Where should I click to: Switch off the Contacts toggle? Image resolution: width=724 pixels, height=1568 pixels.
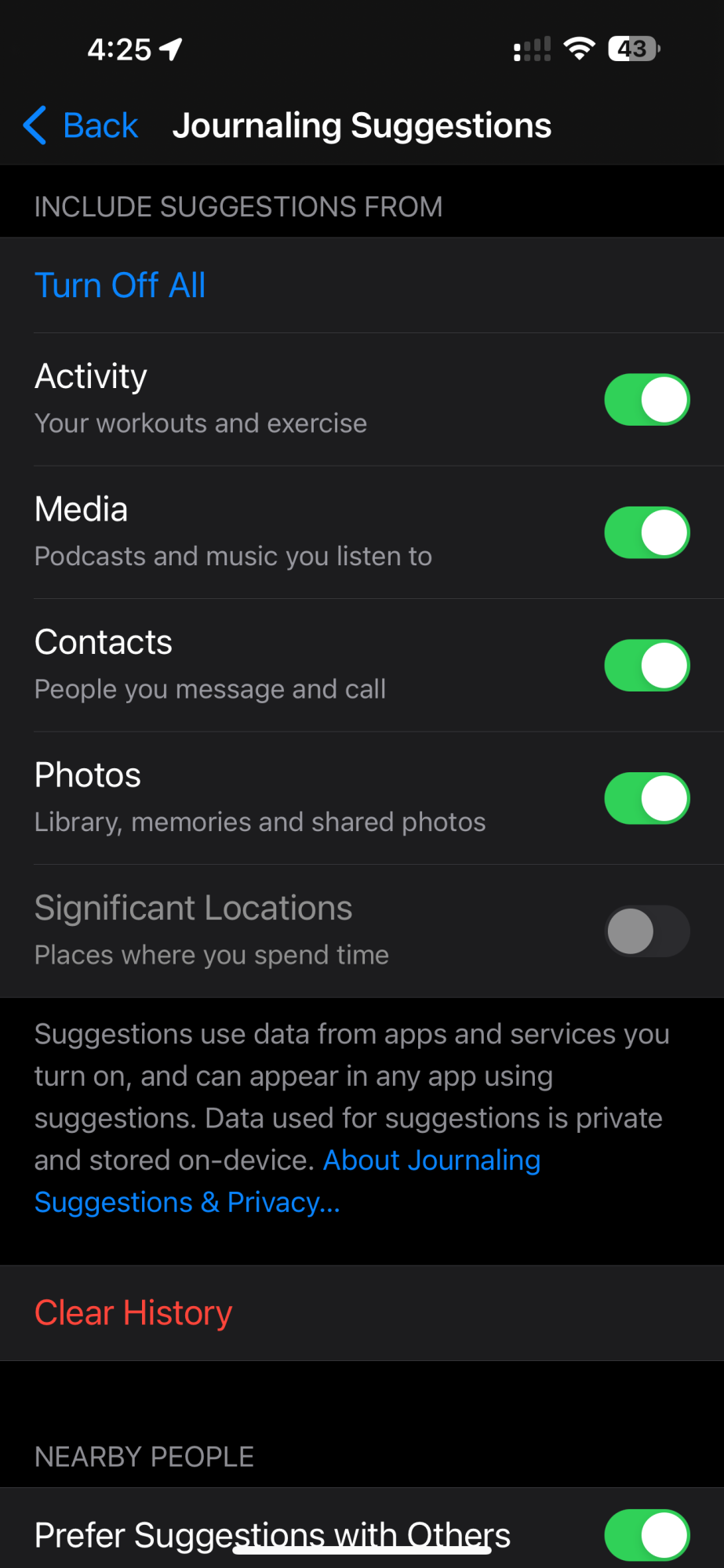tap(646, 666)
